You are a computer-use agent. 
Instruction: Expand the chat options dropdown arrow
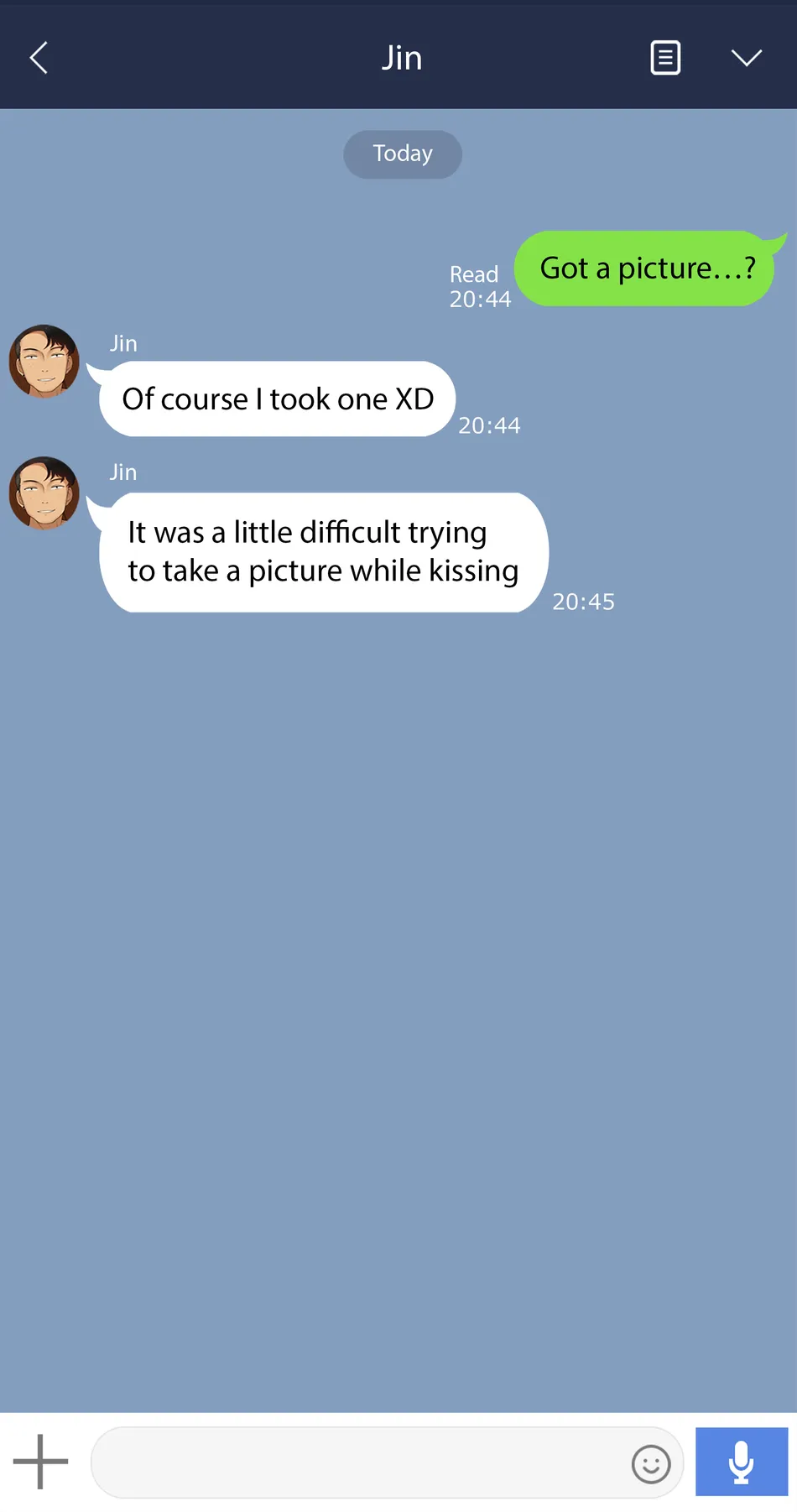pos(746,57)
